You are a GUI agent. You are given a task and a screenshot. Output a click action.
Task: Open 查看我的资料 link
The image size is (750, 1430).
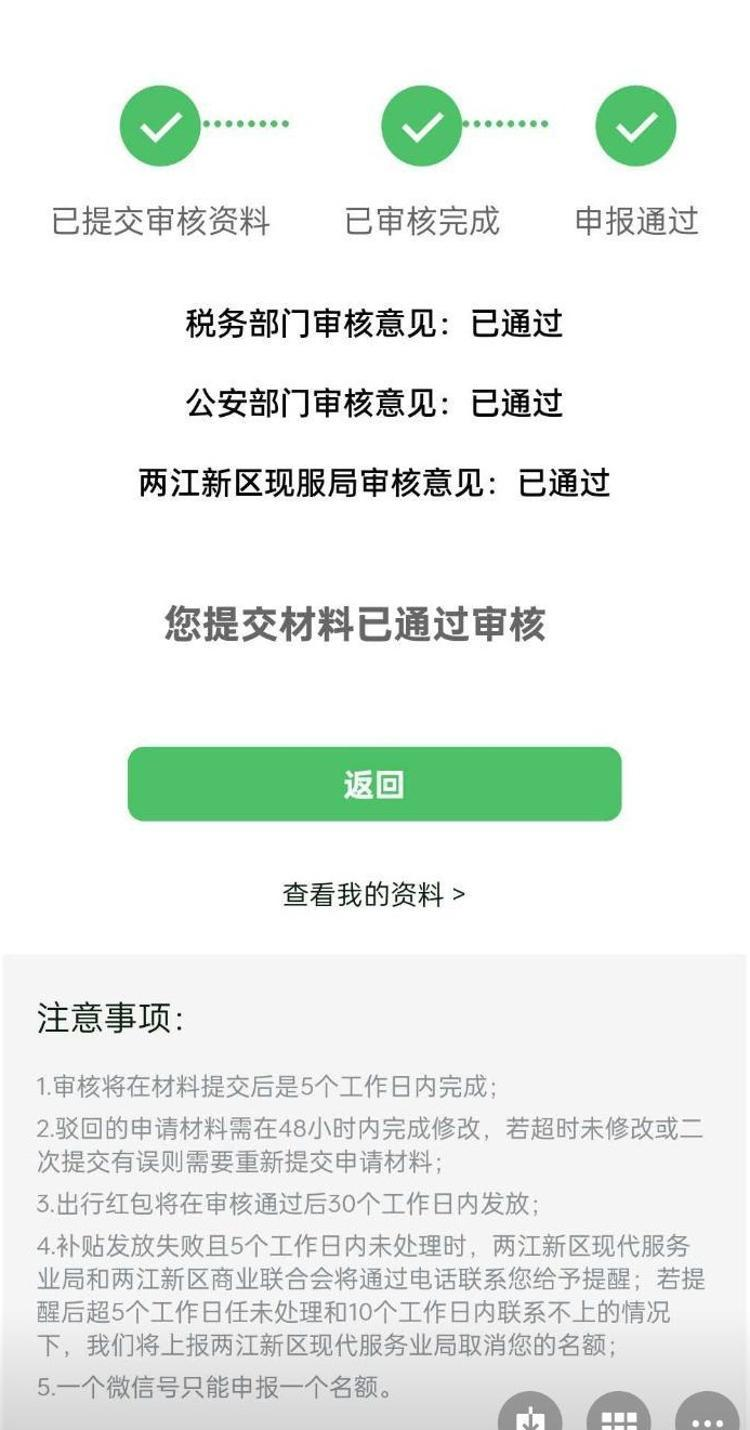[x=374, y=895]
